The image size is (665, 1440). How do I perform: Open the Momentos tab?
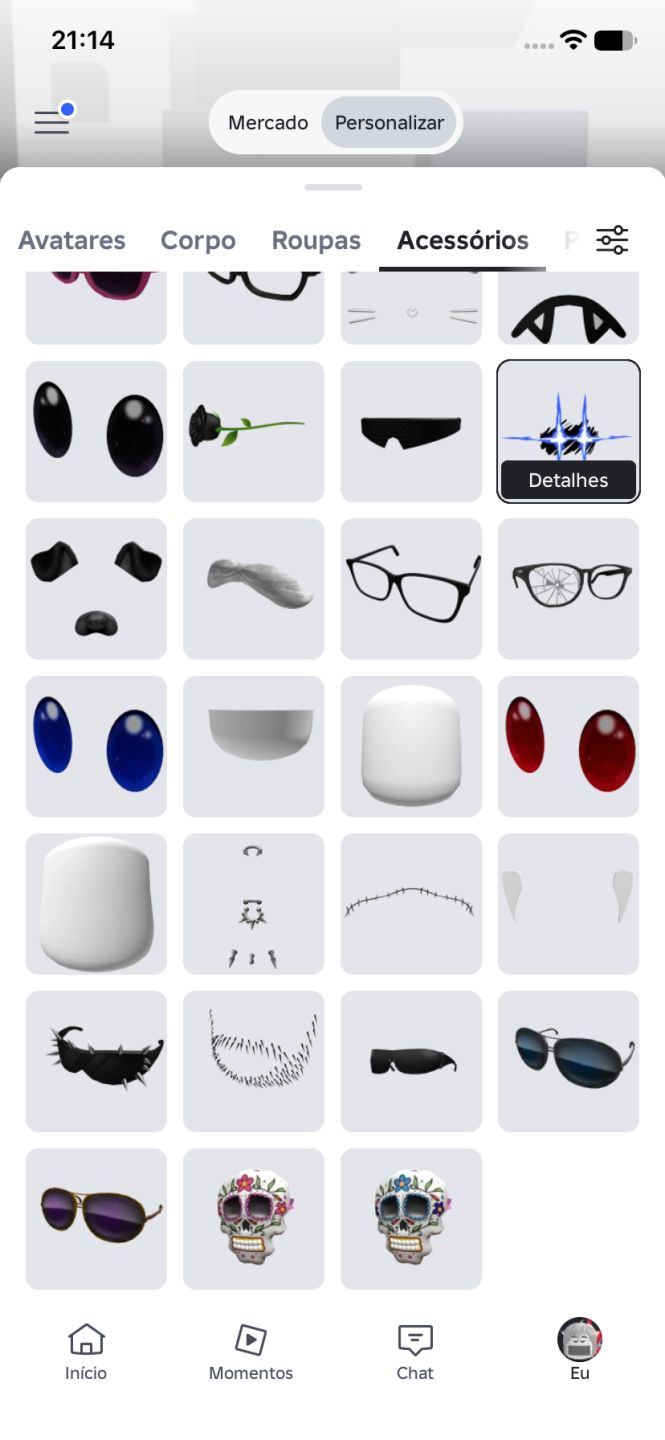pyautogui.click(x=251, y=1352)
